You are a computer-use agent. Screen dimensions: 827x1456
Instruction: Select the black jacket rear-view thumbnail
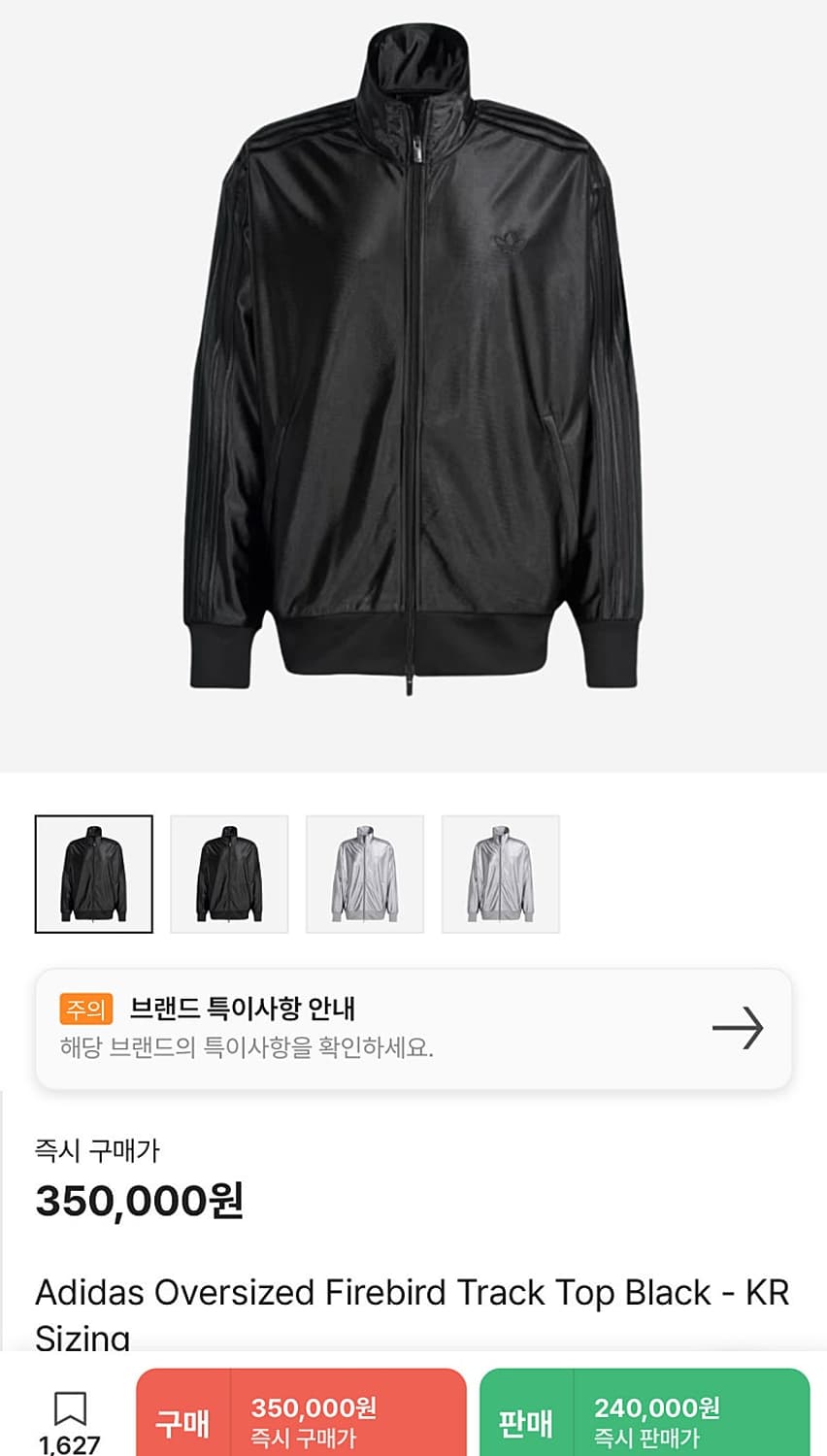click(x=229, y=873)
